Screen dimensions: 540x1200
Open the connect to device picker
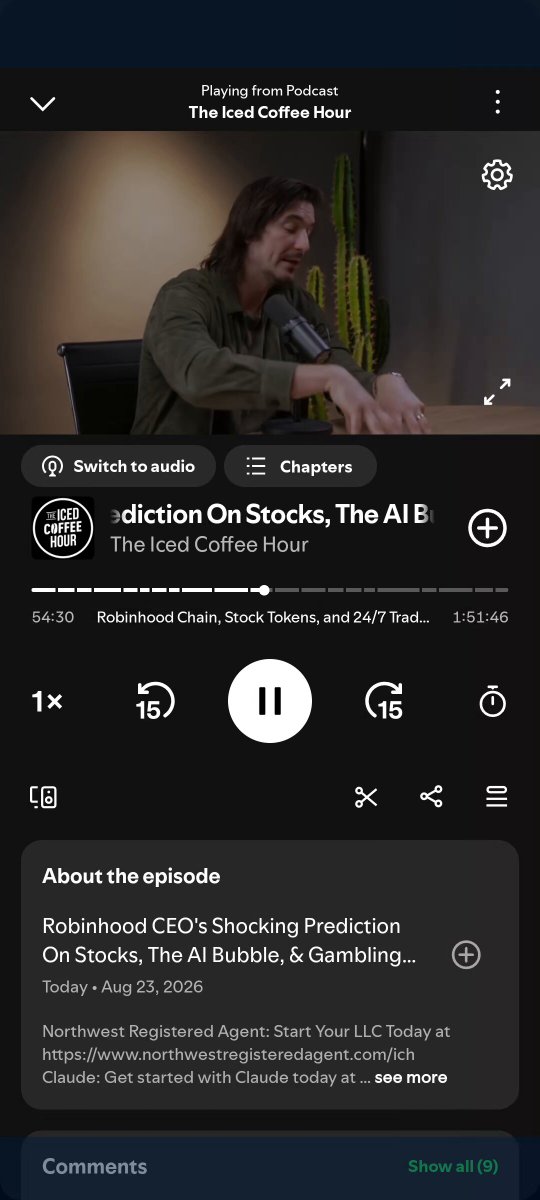(x=43, y=797)
